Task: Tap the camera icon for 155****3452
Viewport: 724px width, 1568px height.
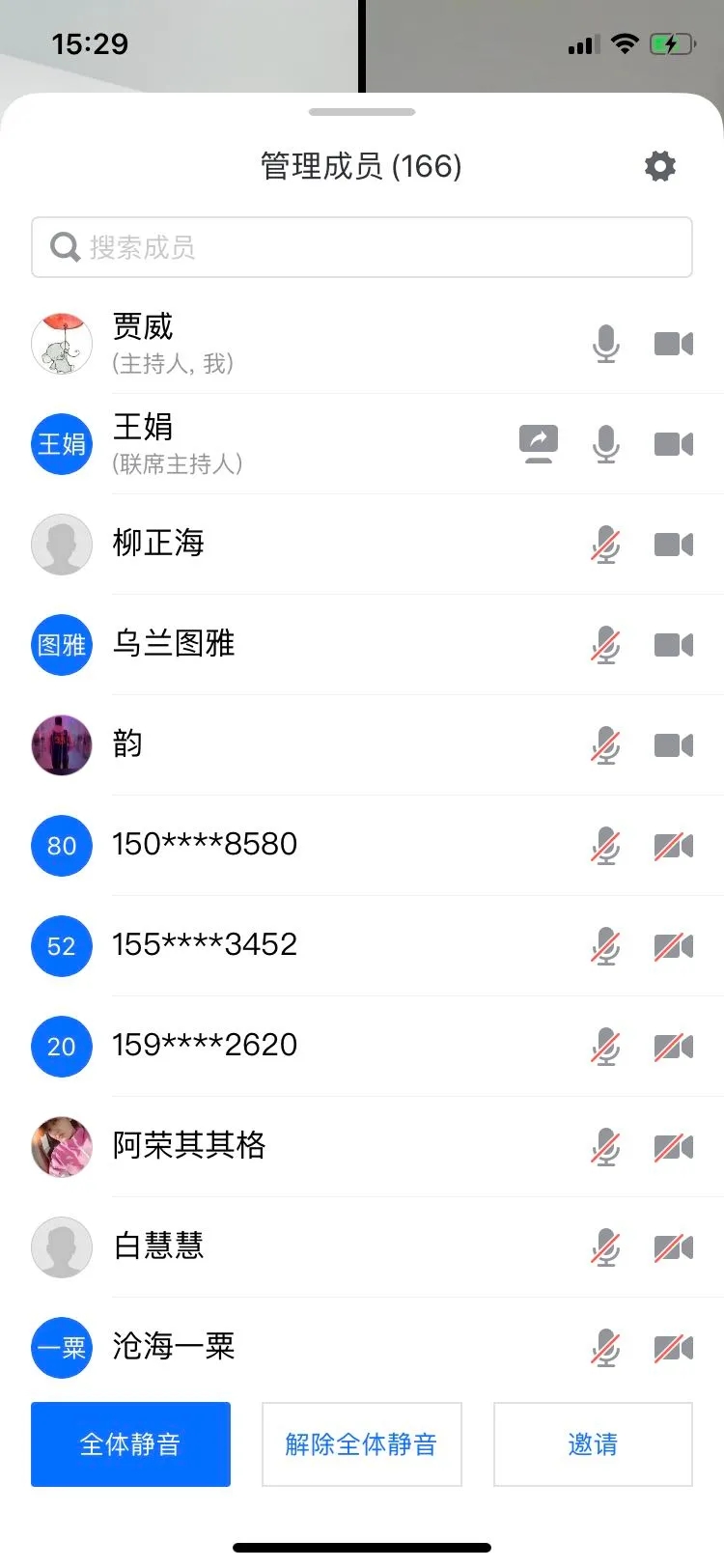Action: (674, 946)
